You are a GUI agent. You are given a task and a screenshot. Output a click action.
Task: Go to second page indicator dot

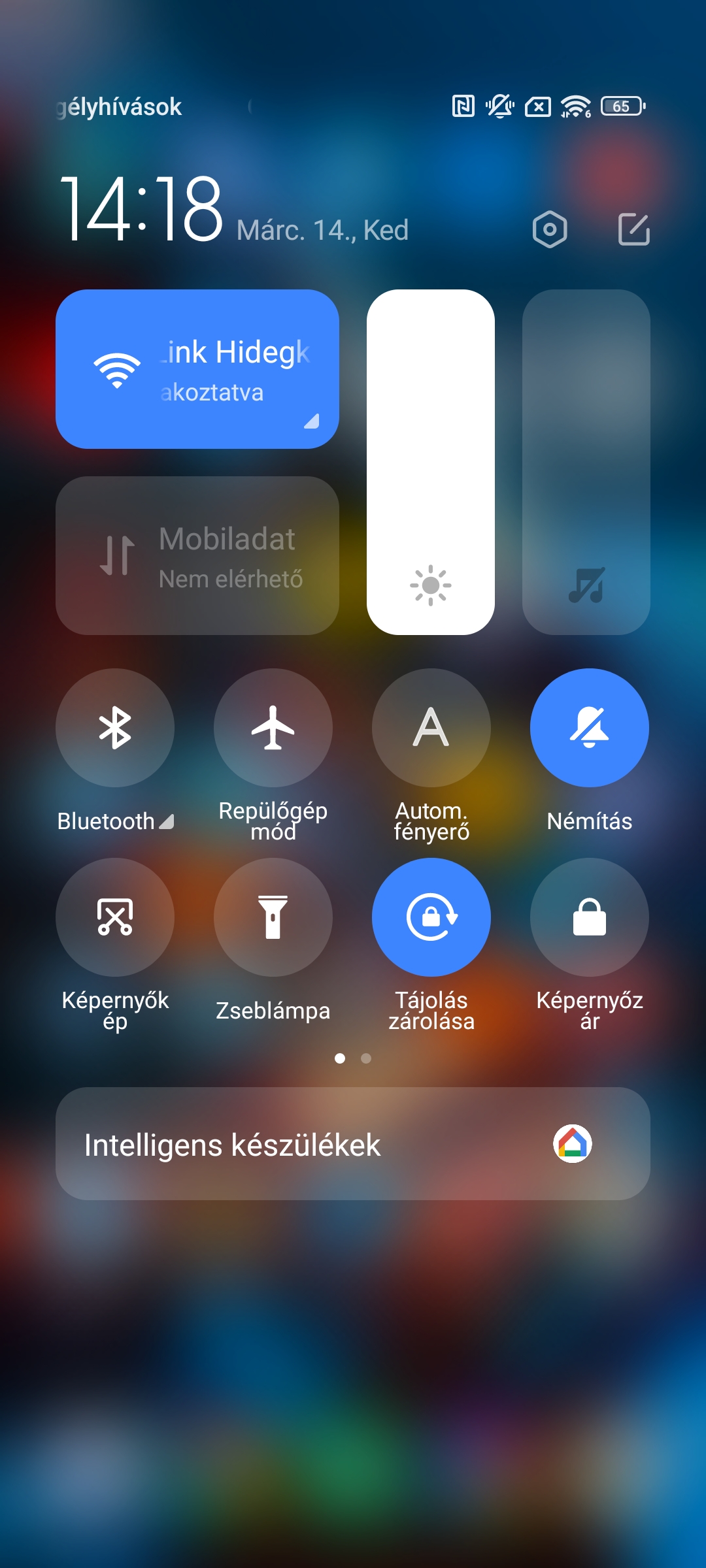coord(366,1058)
